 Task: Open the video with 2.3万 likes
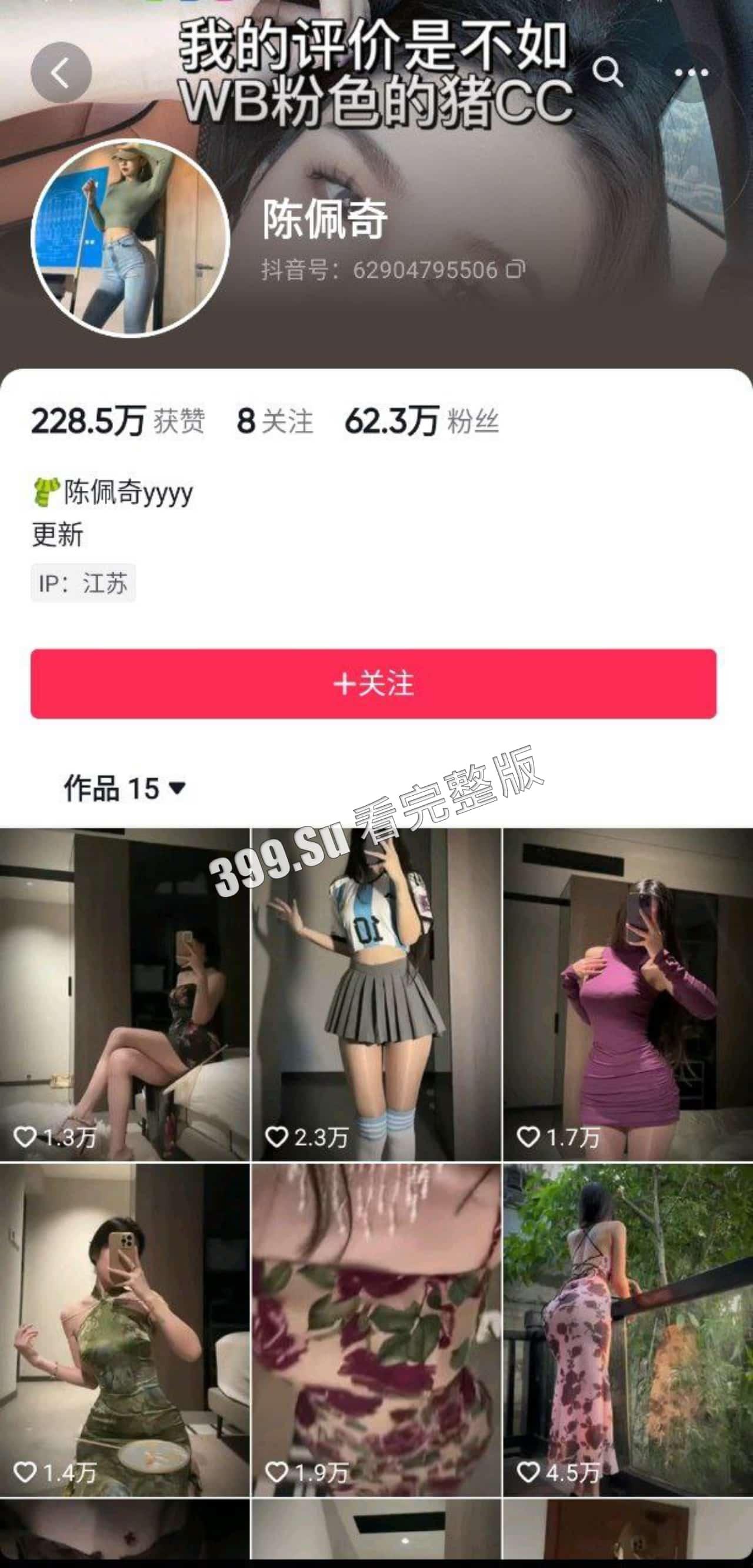point(376,994)
